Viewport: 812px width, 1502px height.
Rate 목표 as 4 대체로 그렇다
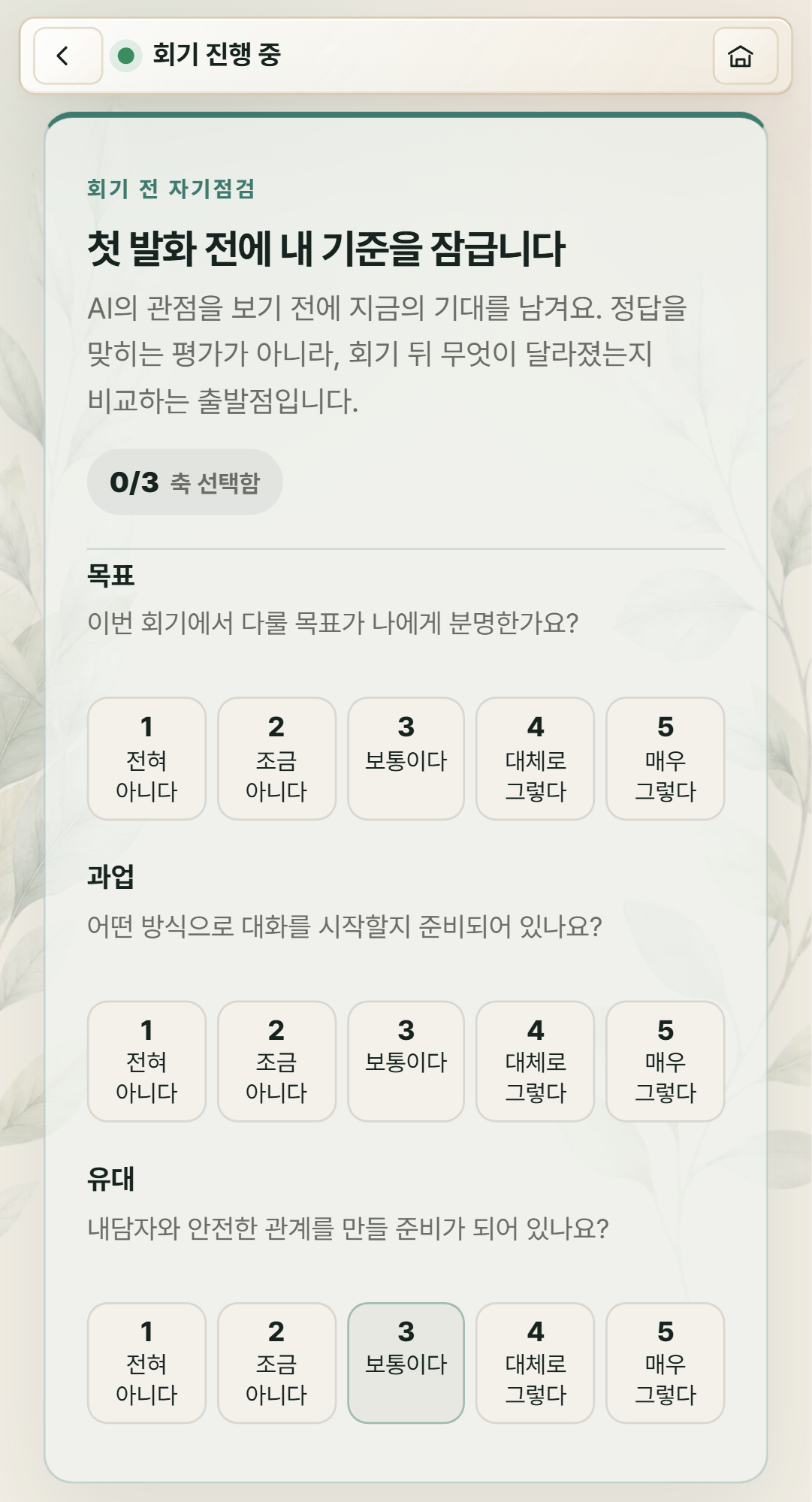535,758
